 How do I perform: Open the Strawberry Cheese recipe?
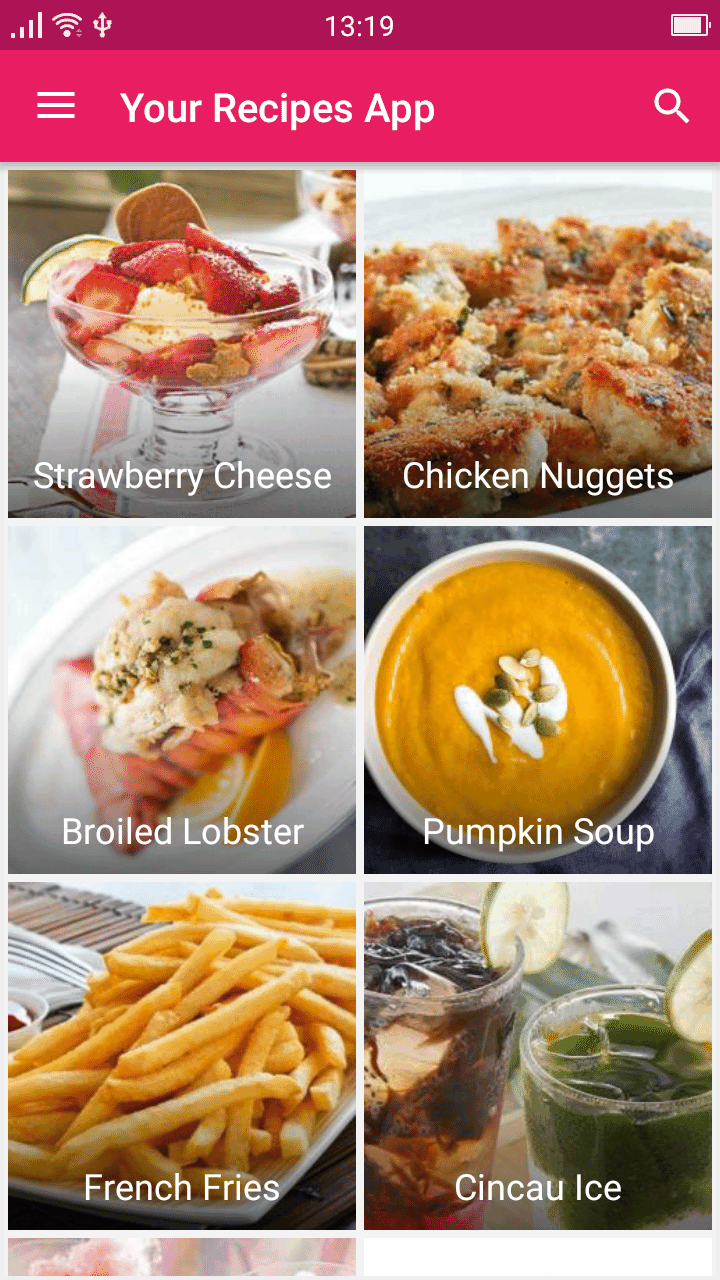click(x=182, y=344)
